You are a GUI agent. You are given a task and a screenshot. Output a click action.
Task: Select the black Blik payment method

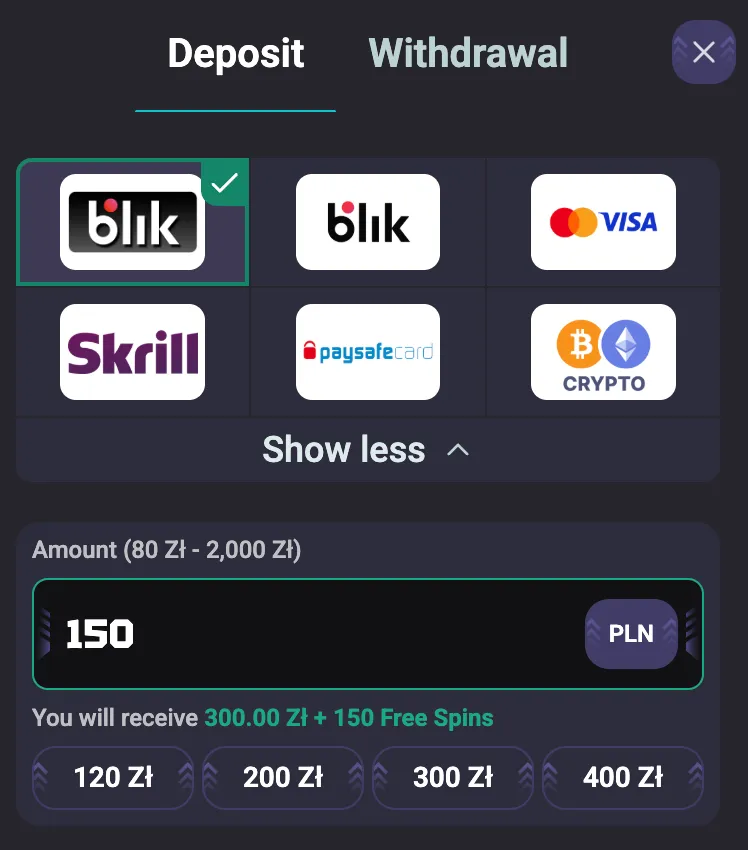132,222
